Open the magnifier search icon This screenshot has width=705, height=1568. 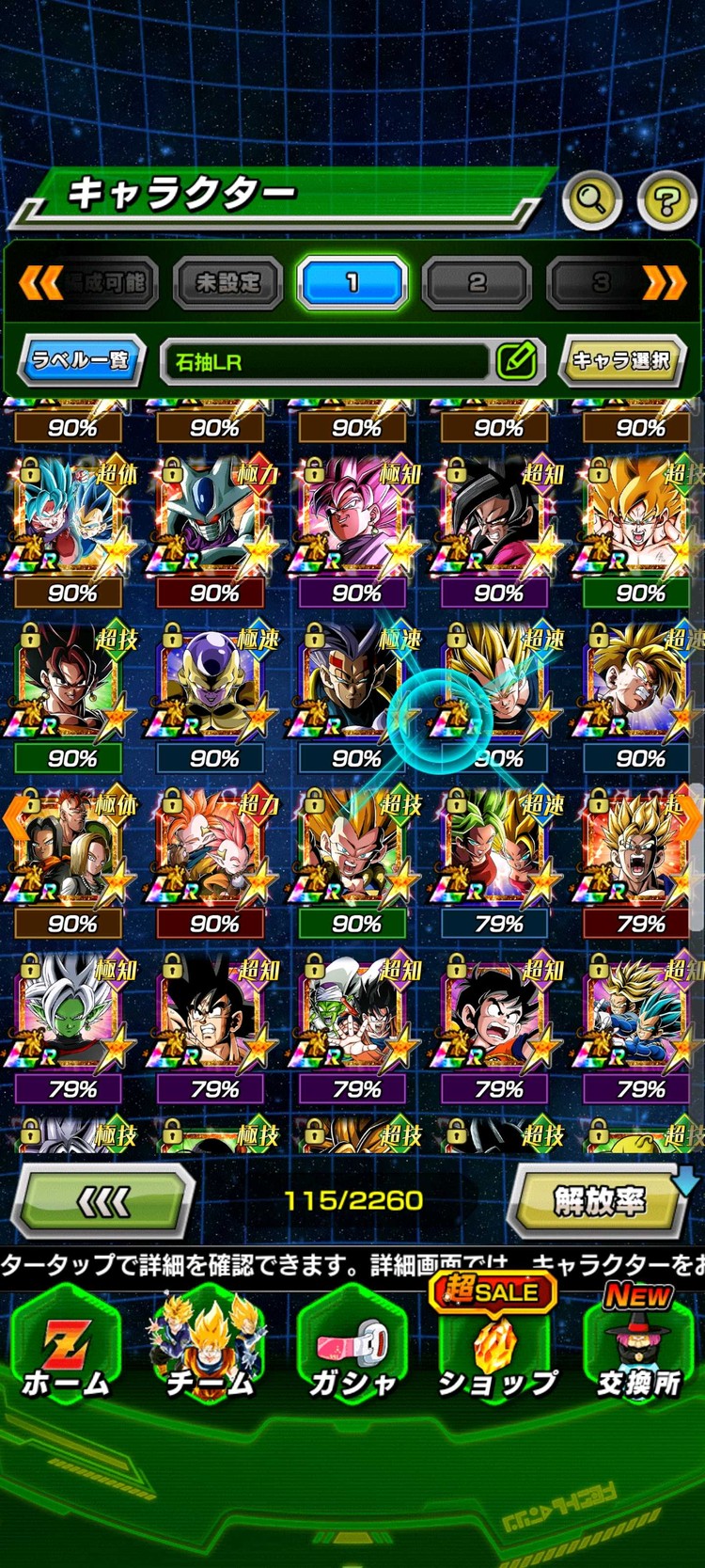pos(591,200)
